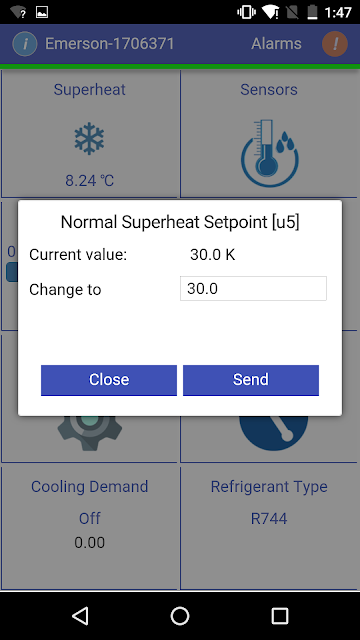This screenshot has width=360, height=640.
Task: Send the new superheat setpoint
Action: pyautogui.click(x=251, y=380)
